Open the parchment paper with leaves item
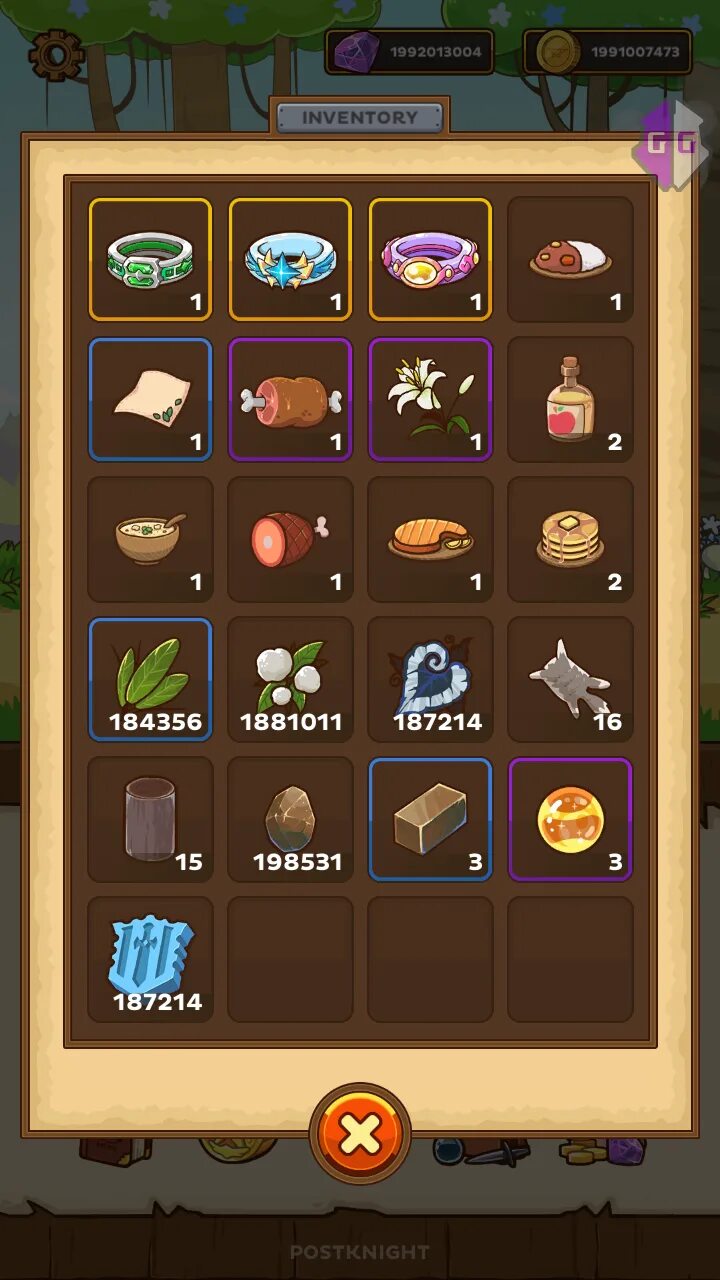The width and height of the screenshot is (720, 1280). pyautogui.click(x=150, y=400)
